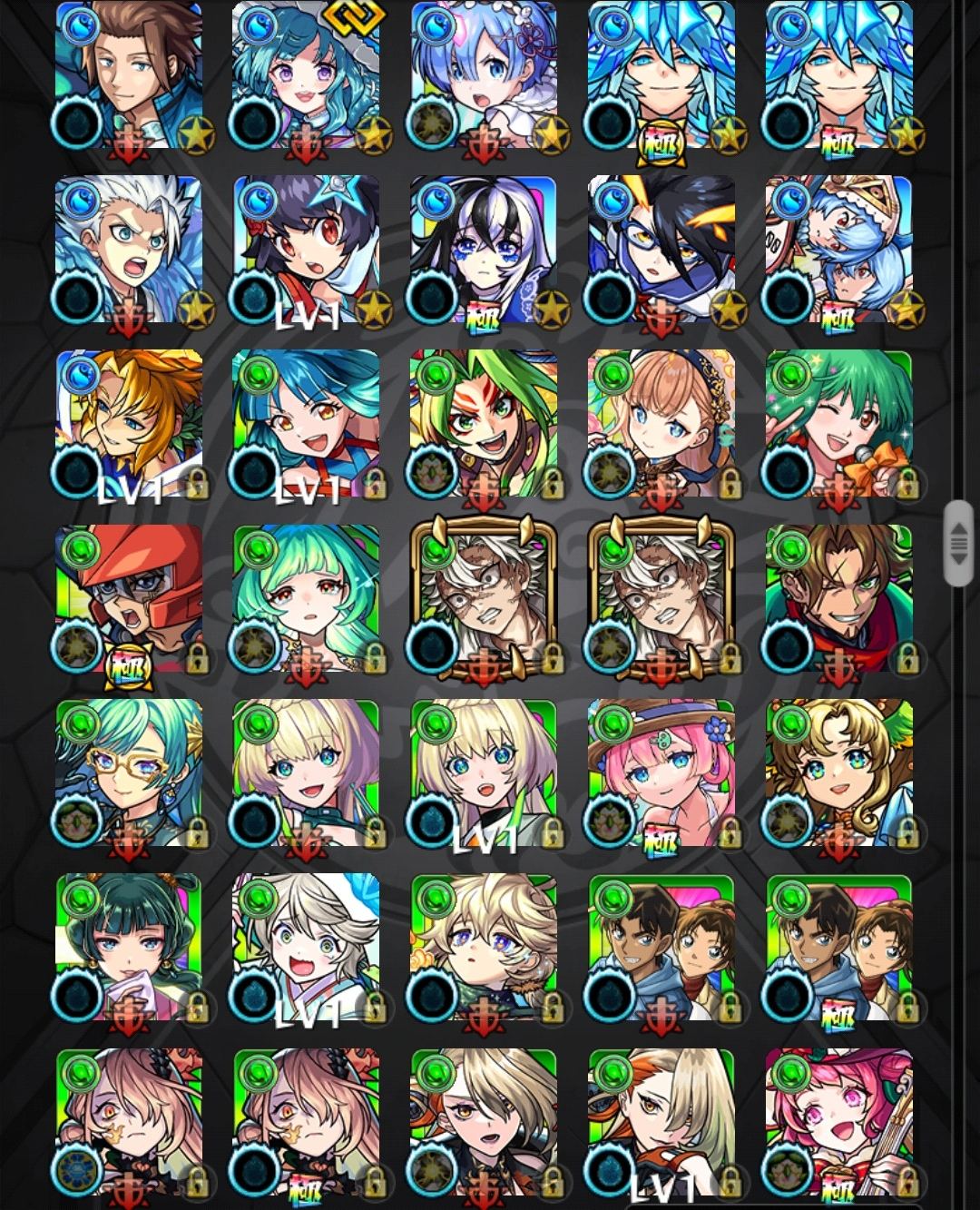Open the black-haired character with yellow glasses
This screenshot has height=1210, width=980.
click(x=661, y=250)
